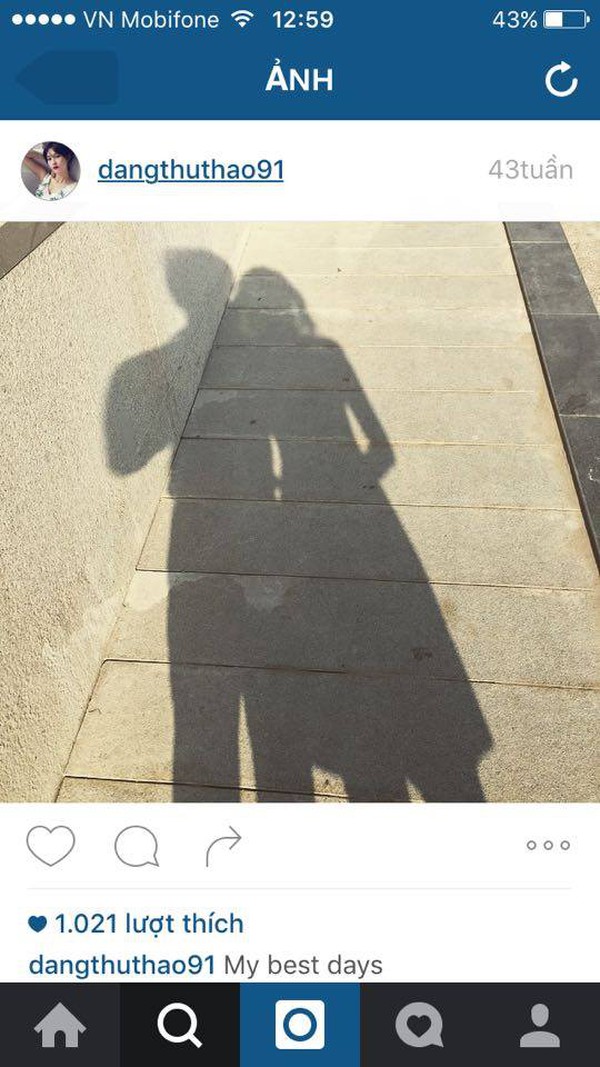Share this post via arrow icon
This screenshot has height=1067, width=600.
(223, 846)
